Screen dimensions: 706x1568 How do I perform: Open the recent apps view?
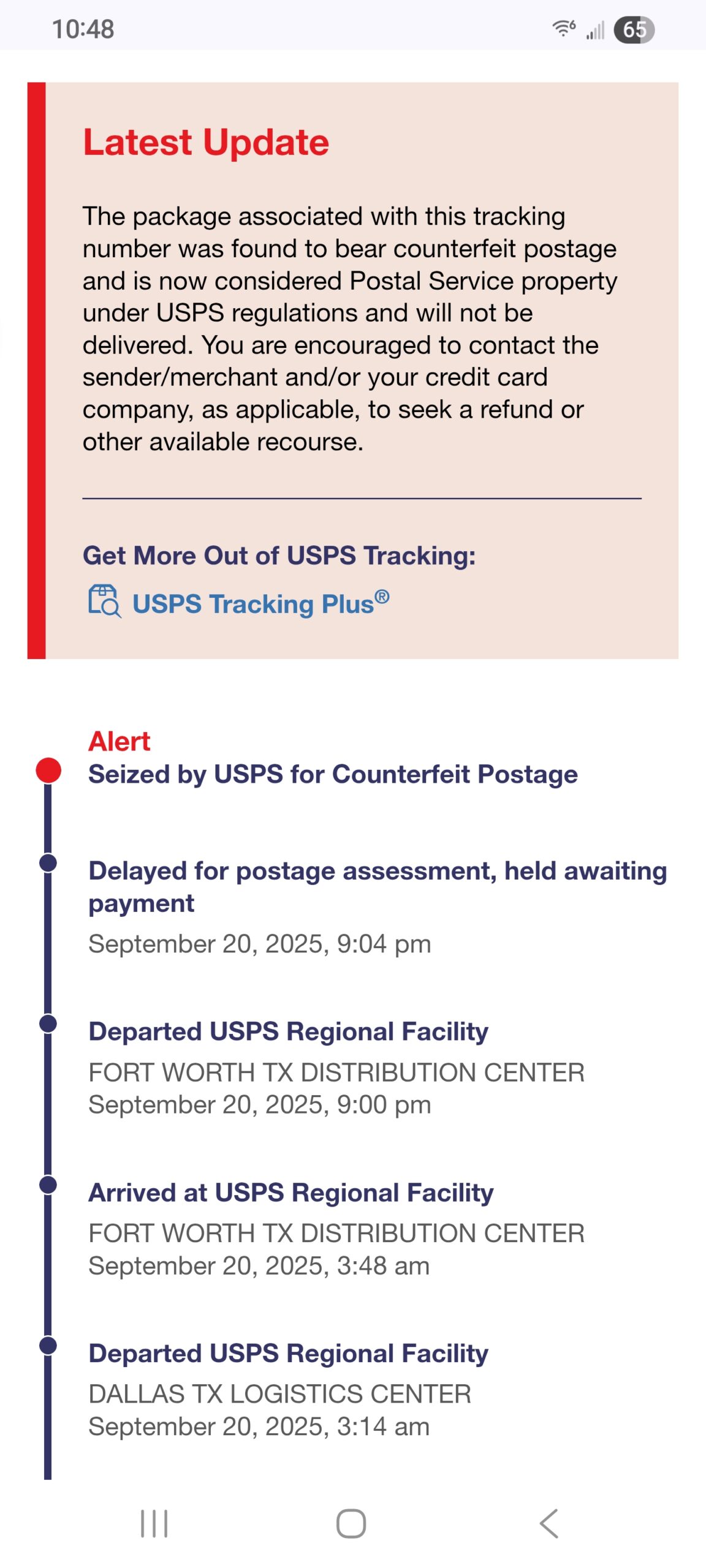[x=154, y=1523]
